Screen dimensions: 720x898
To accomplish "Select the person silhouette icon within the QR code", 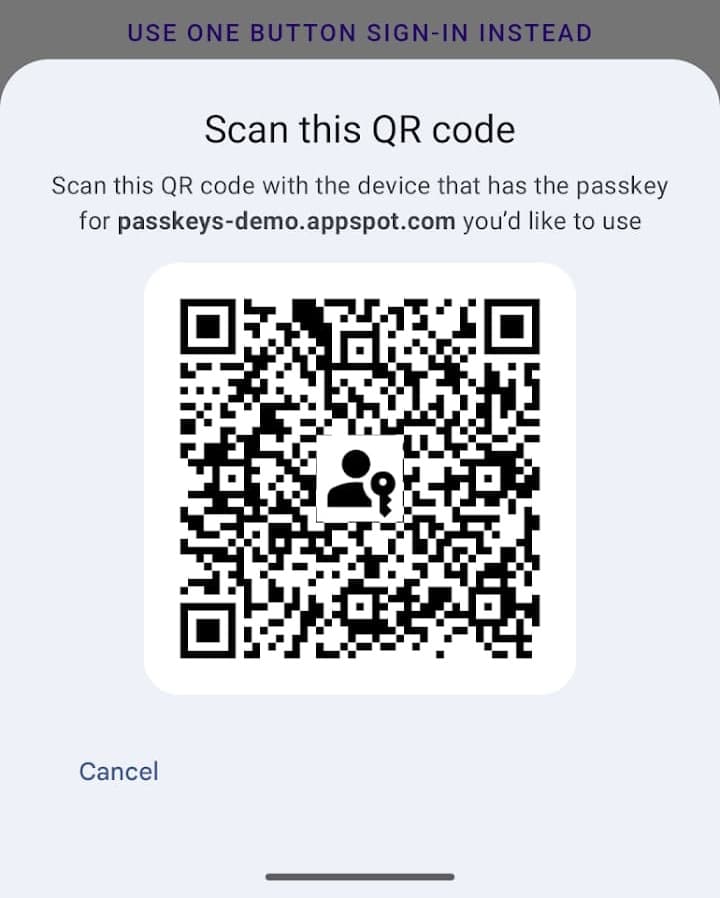I will coord(350,470).
